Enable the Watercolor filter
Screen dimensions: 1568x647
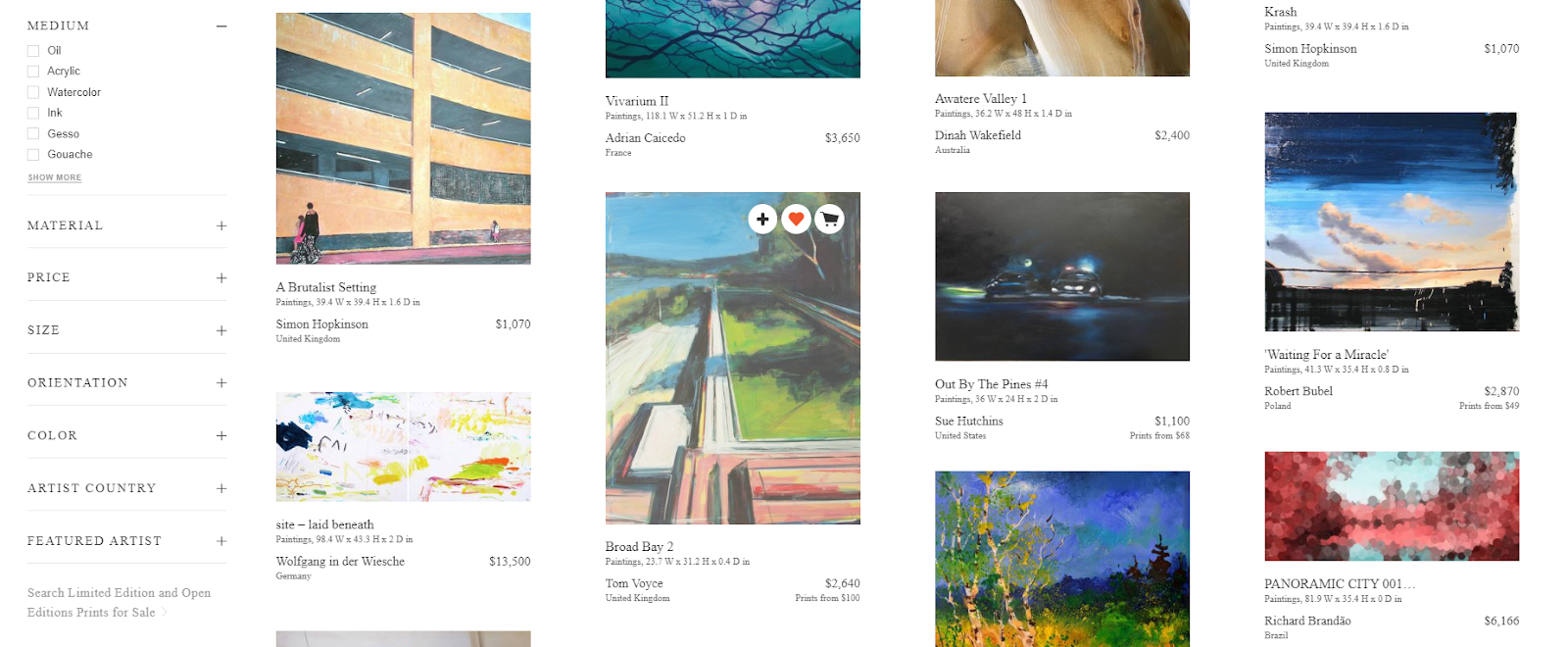click(33, 92)
